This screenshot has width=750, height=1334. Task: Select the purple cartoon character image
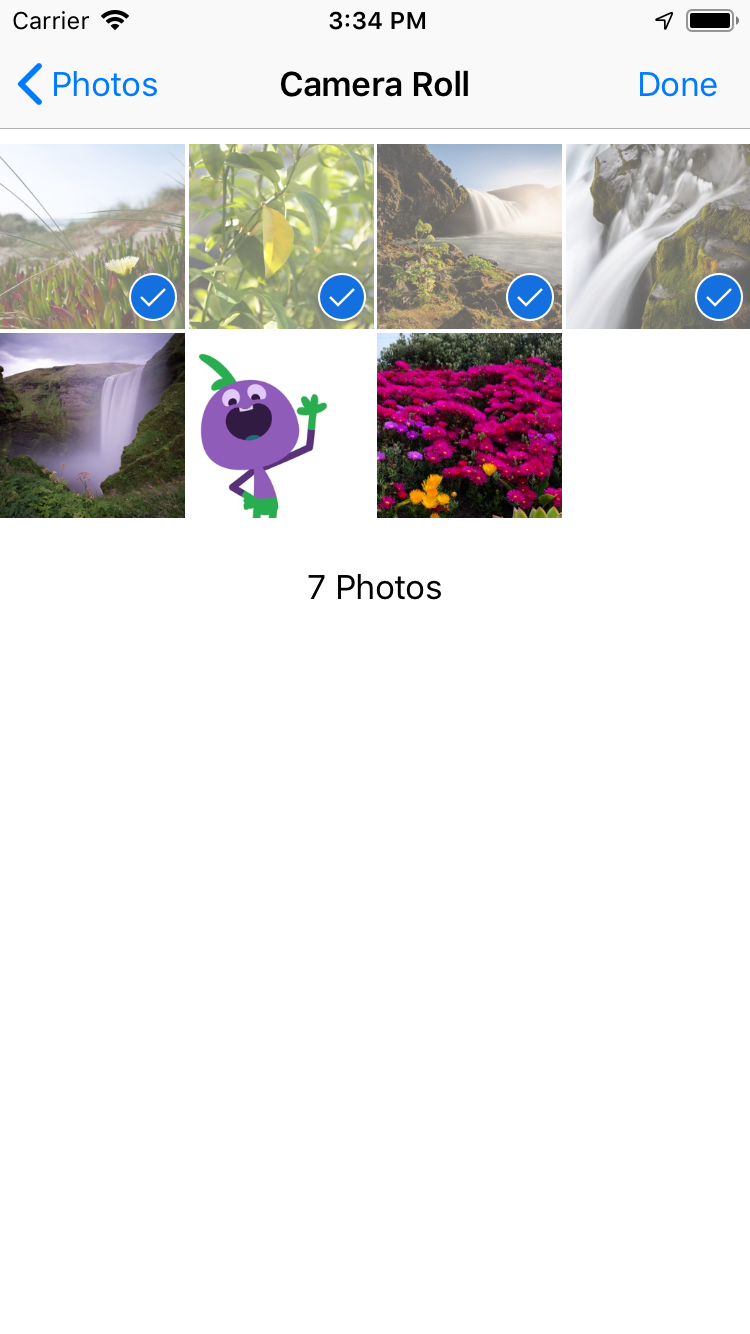(x=281, y=425)
